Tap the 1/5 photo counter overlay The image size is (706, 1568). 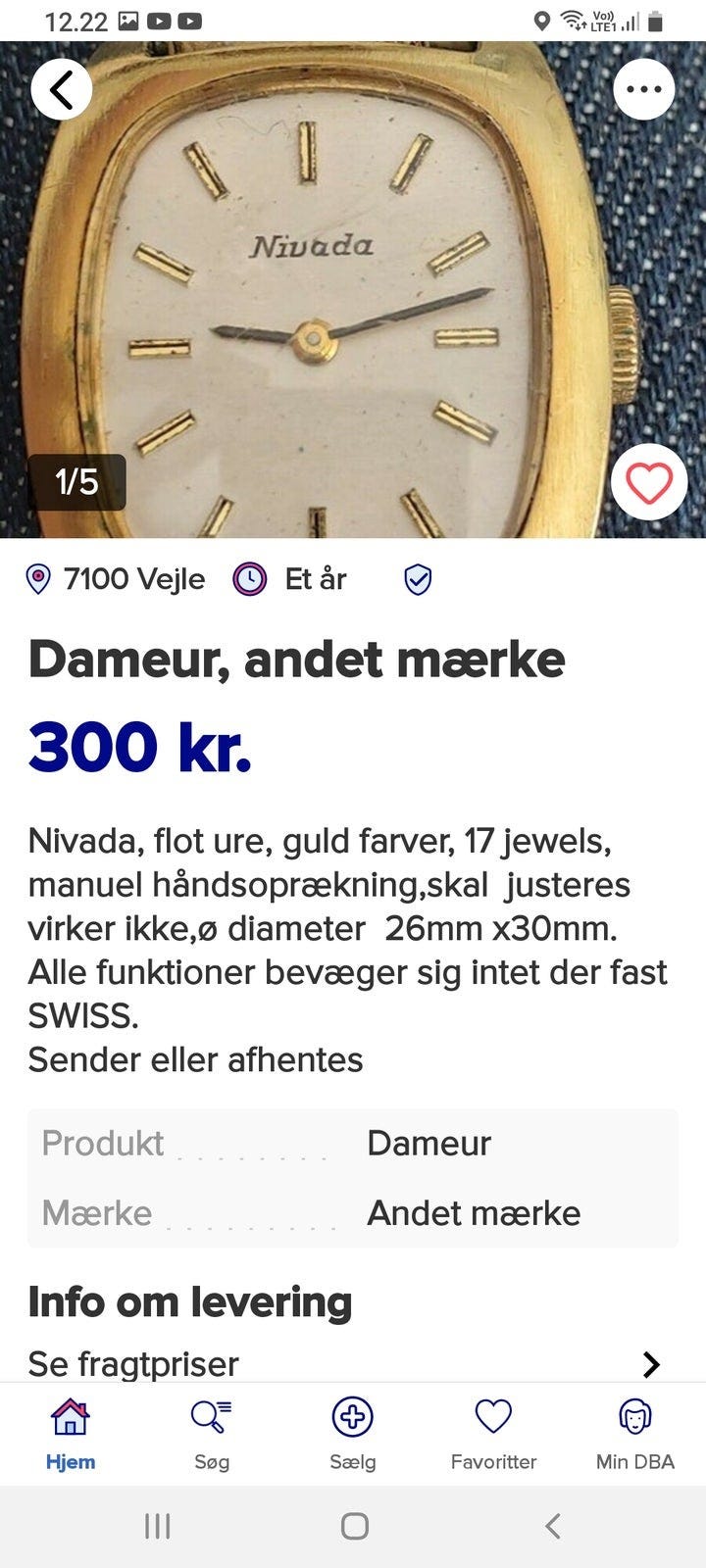(78, 481)
